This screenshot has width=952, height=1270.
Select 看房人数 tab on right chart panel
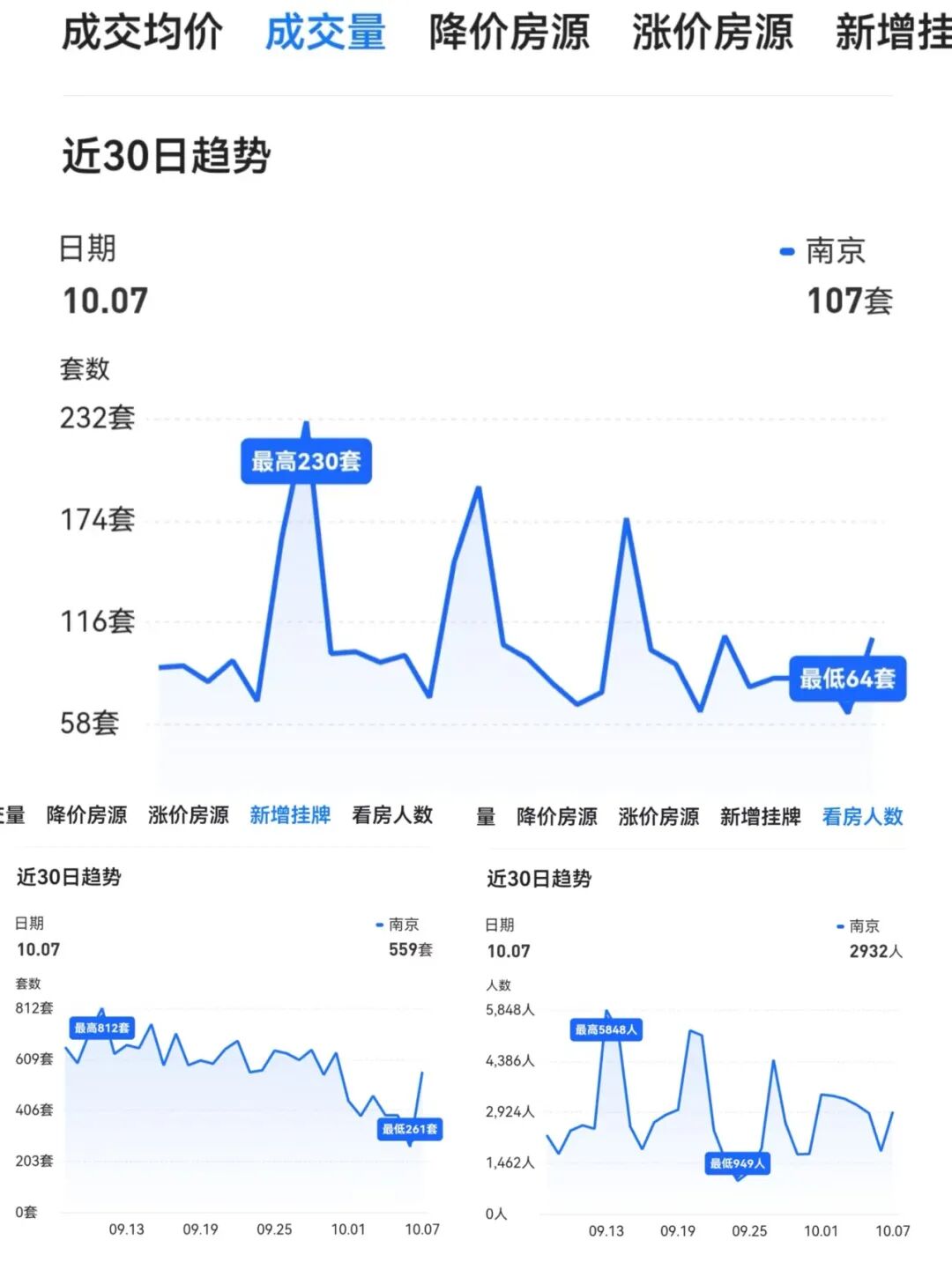862,817
